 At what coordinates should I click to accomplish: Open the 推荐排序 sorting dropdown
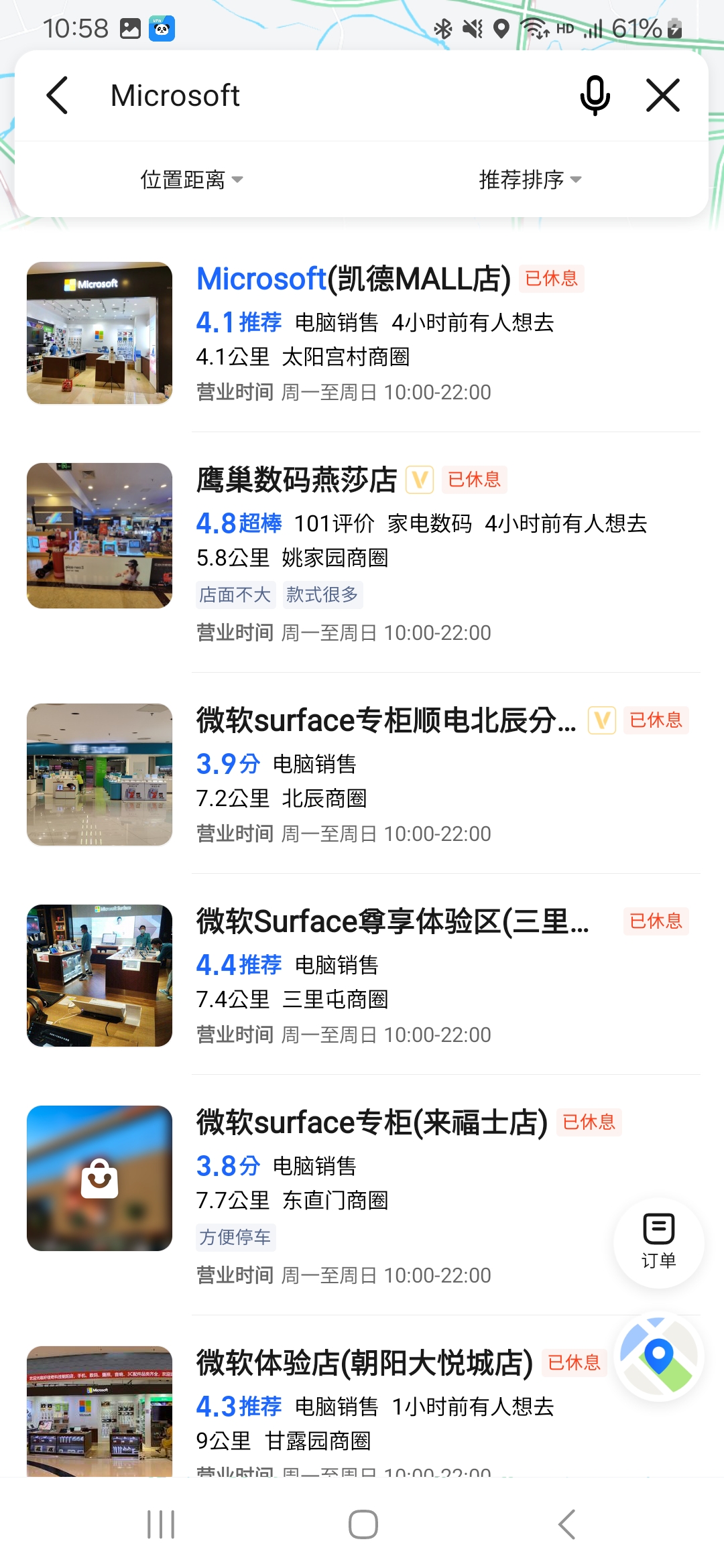pyautogui.click(x=530, y=180)
